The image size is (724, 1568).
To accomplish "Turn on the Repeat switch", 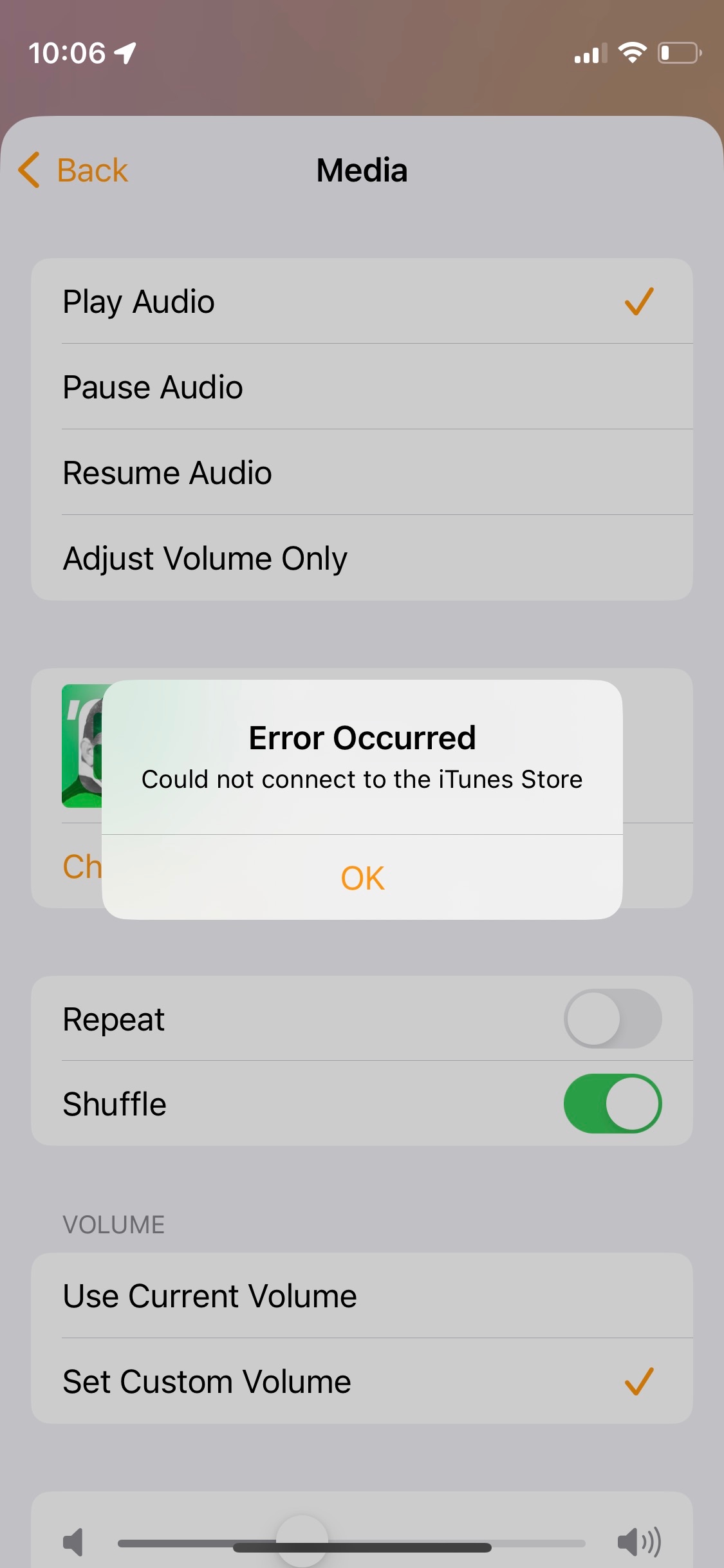I will (x=612, y=1019).
